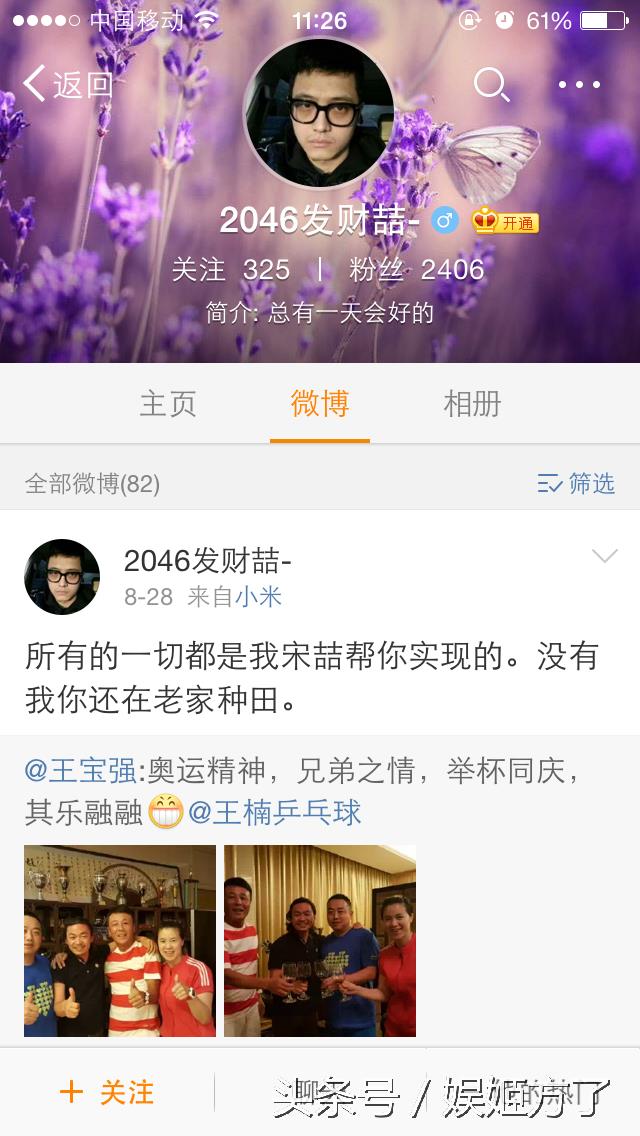View the large profile avatar

319,113
